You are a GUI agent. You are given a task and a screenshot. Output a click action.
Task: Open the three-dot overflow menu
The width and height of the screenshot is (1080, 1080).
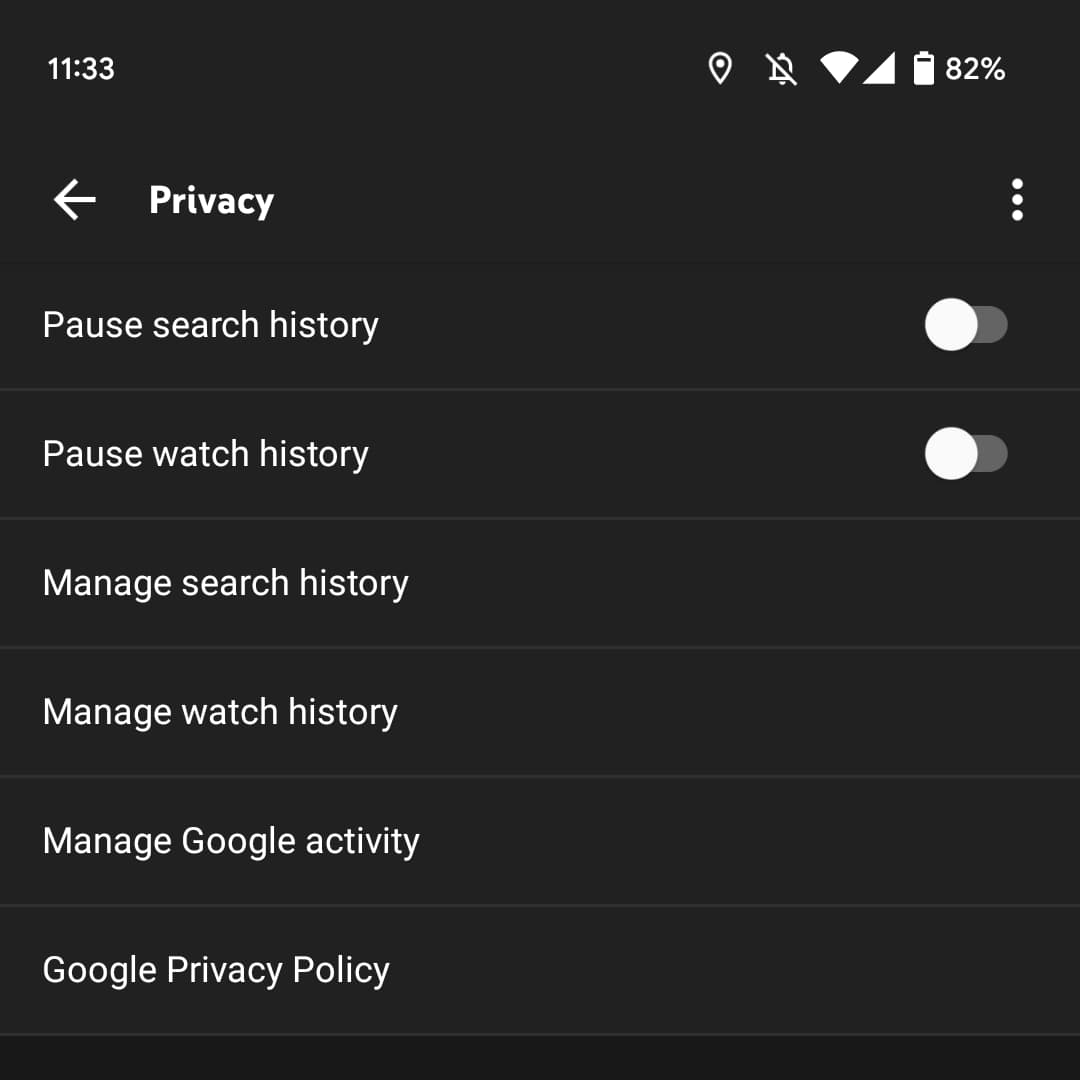coord(1017,200)
